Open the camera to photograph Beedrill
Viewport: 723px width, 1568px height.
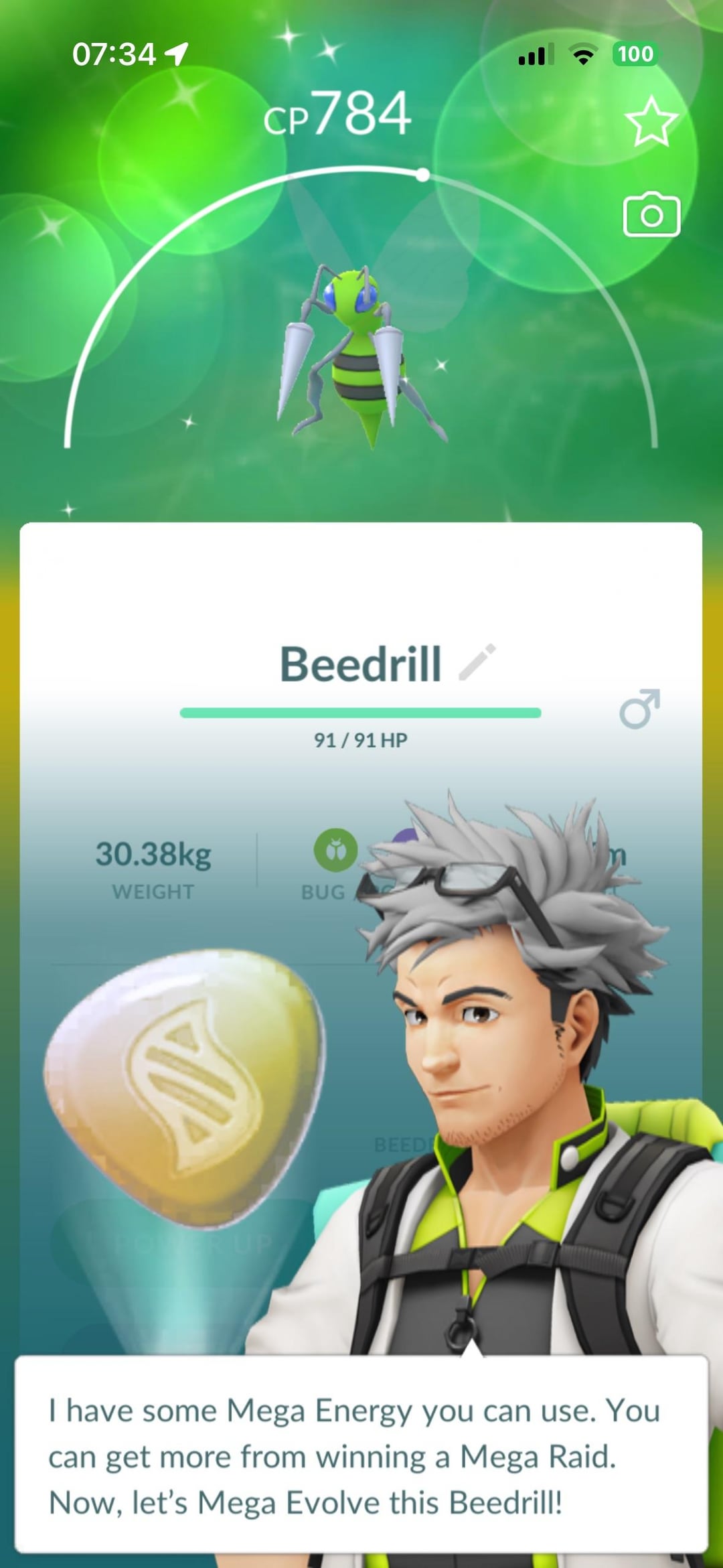pyautogui.click(x=651, y=215)
